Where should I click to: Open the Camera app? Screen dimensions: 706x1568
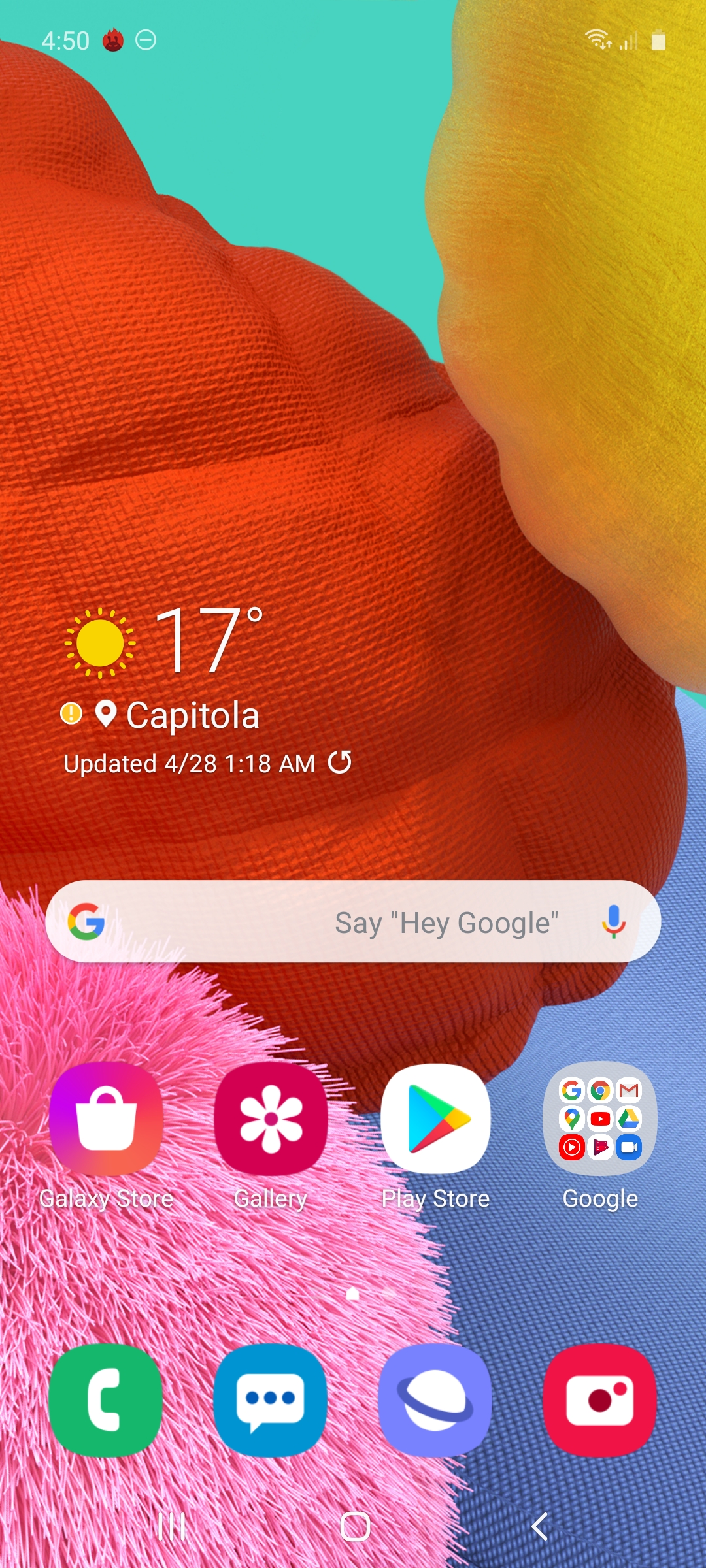600,1400
